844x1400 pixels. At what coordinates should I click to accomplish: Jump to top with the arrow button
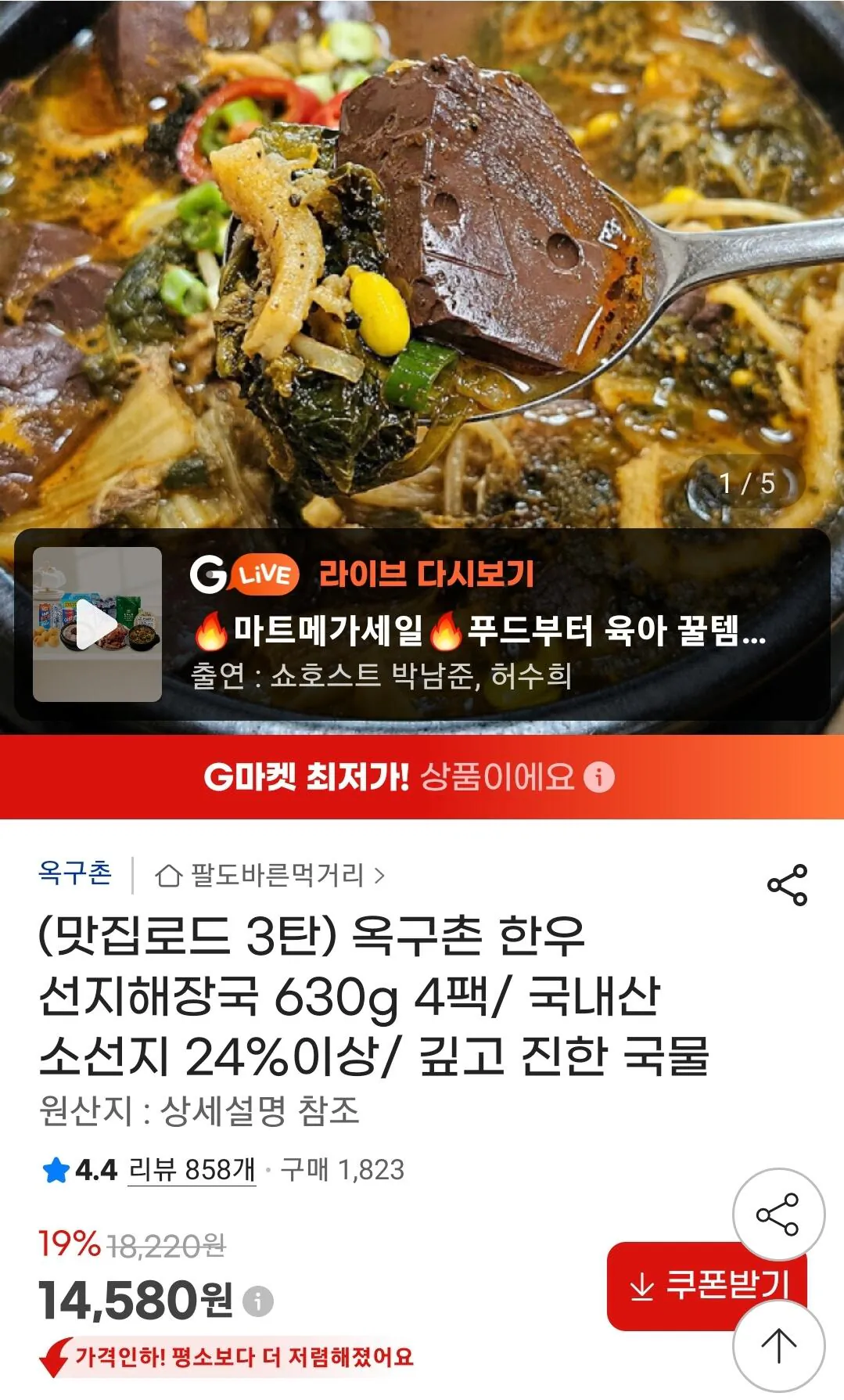click(778, 1346)
